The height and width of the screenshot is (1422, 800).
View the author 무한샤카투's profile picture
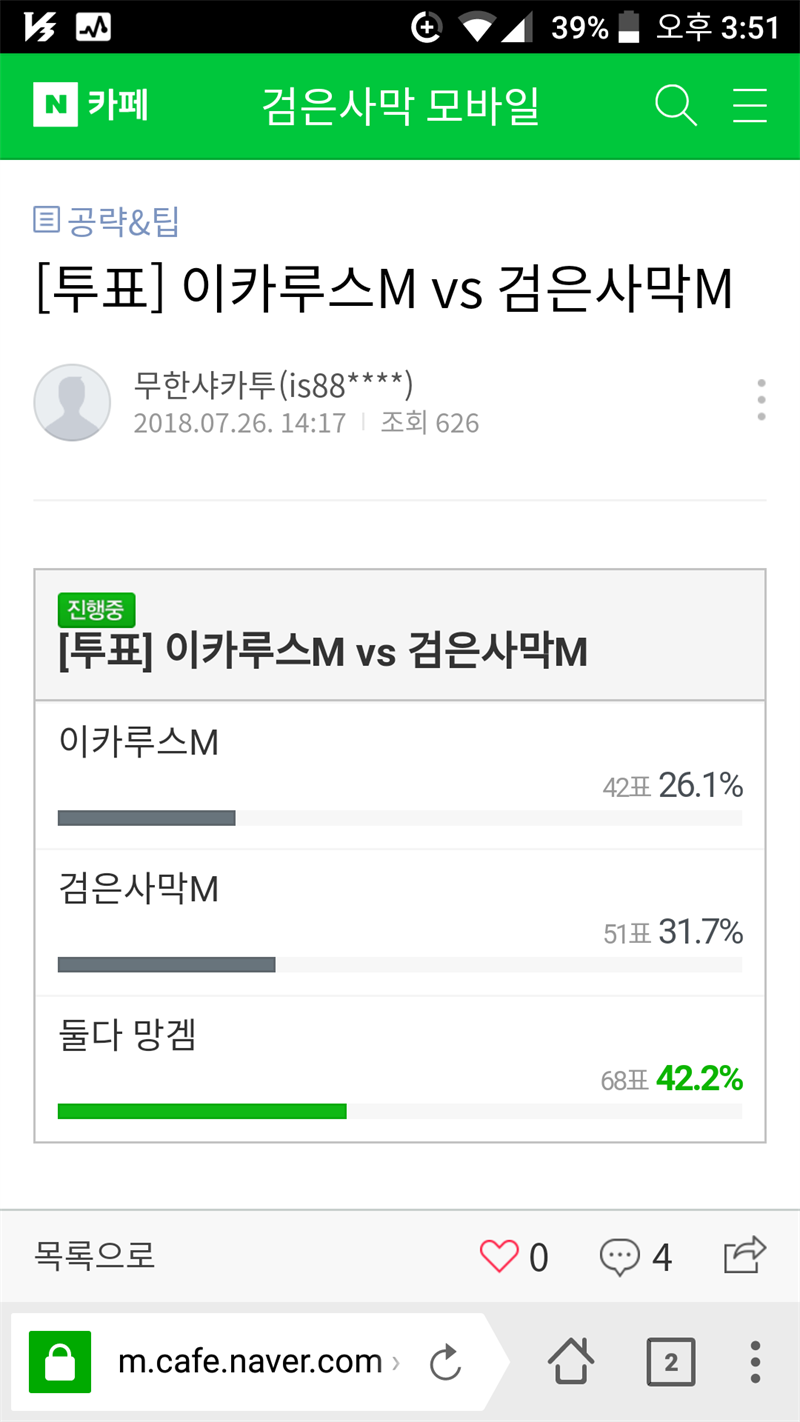(72, 402)
